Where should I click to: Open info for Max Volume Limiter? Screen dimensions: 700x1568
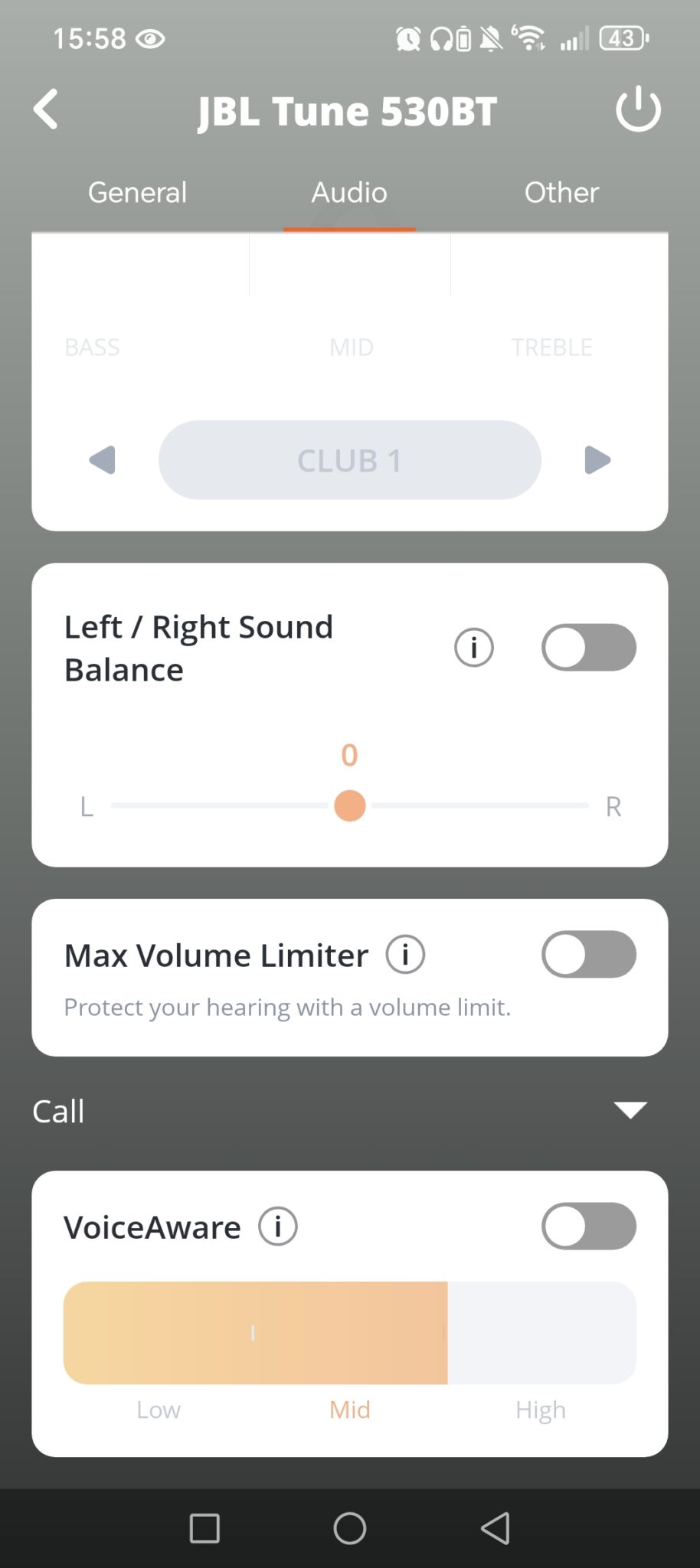(405, 955)
